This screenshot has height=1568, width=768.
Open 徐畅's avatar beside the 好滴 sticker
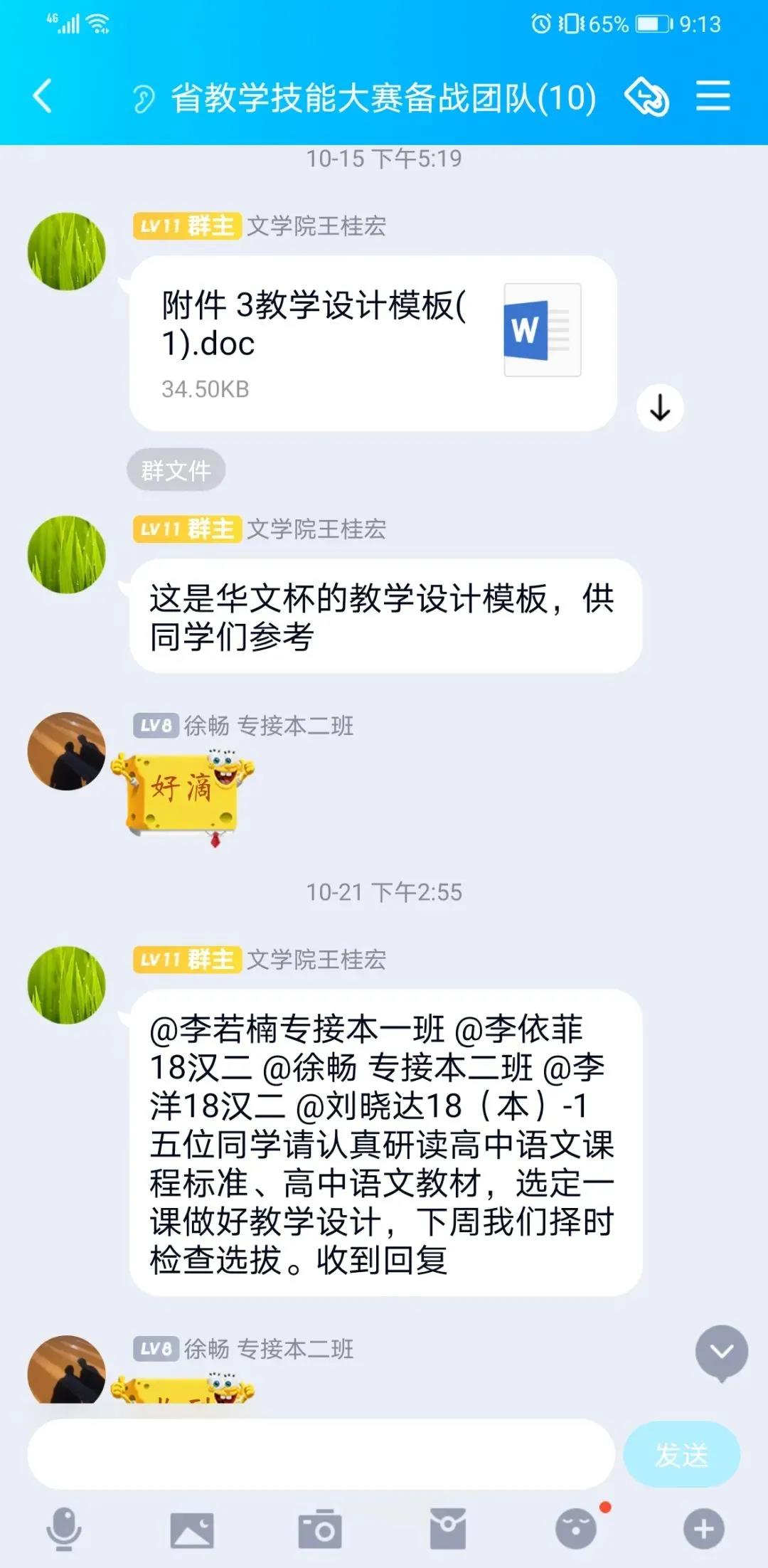[x=66, y=751]
